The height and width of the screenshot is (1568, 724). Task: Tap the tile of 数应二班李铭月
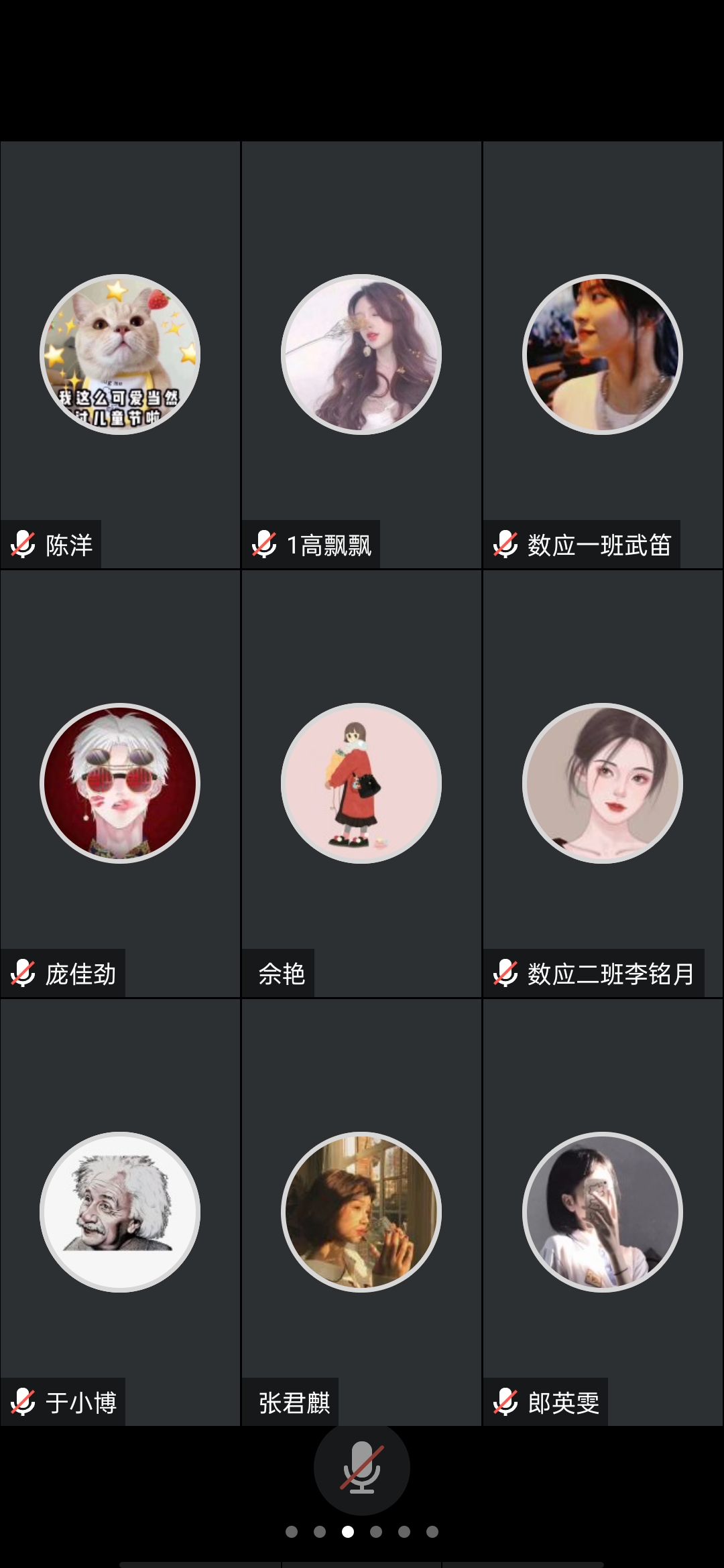click(603, 784)
